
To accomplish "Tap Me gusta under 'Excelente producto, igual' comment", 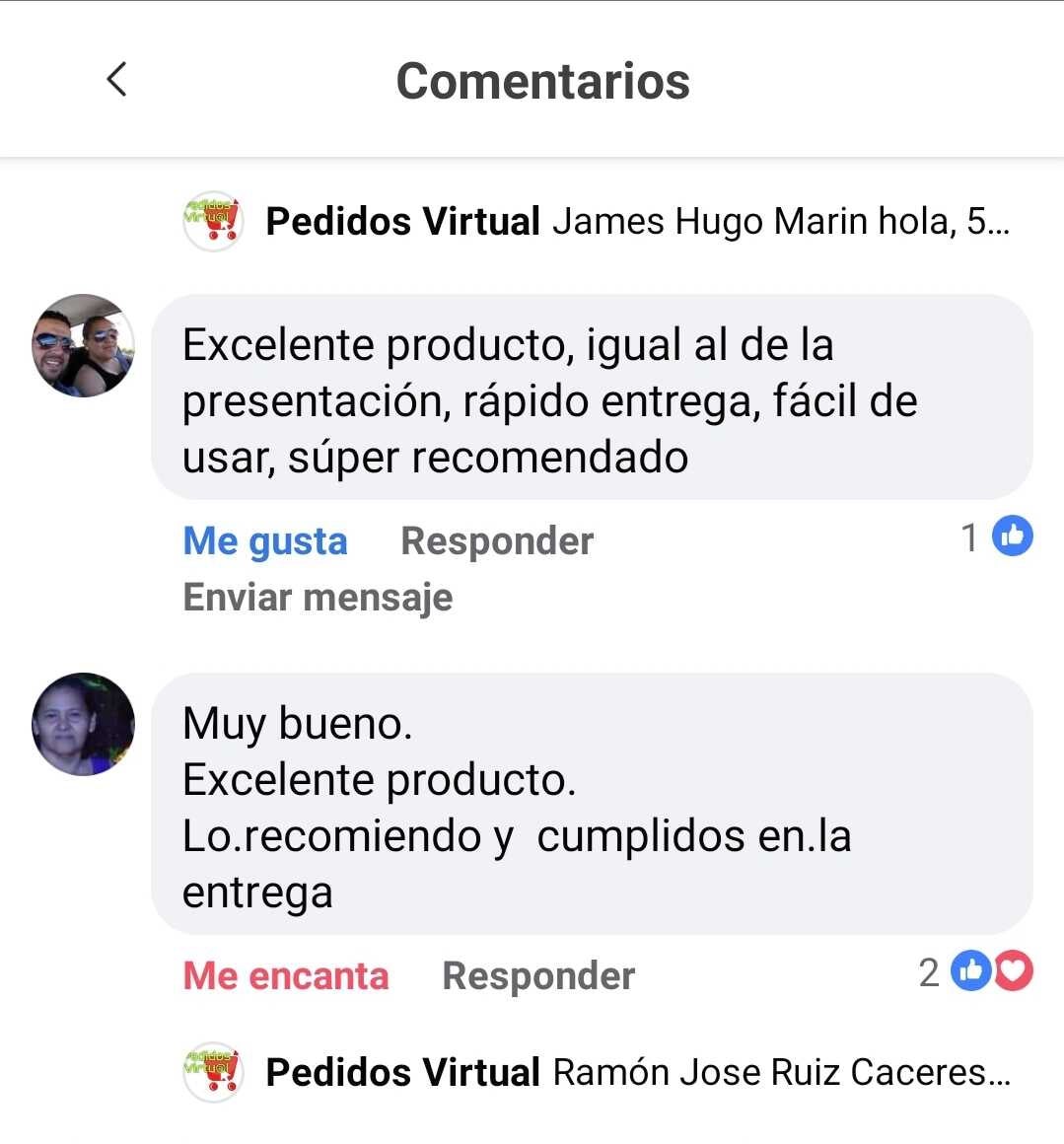I will pos(265,540).
